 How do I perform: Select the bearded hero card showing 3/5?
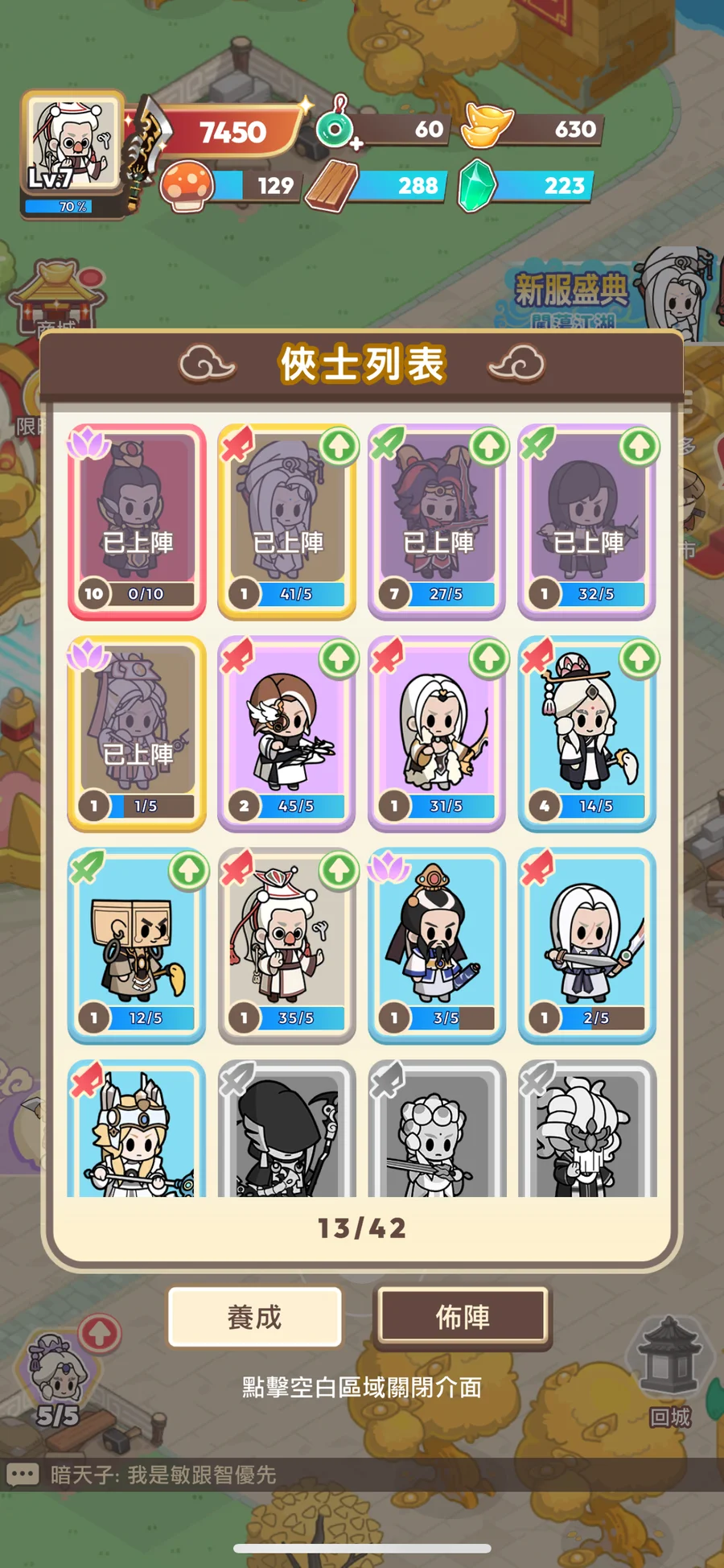(437, 945)
